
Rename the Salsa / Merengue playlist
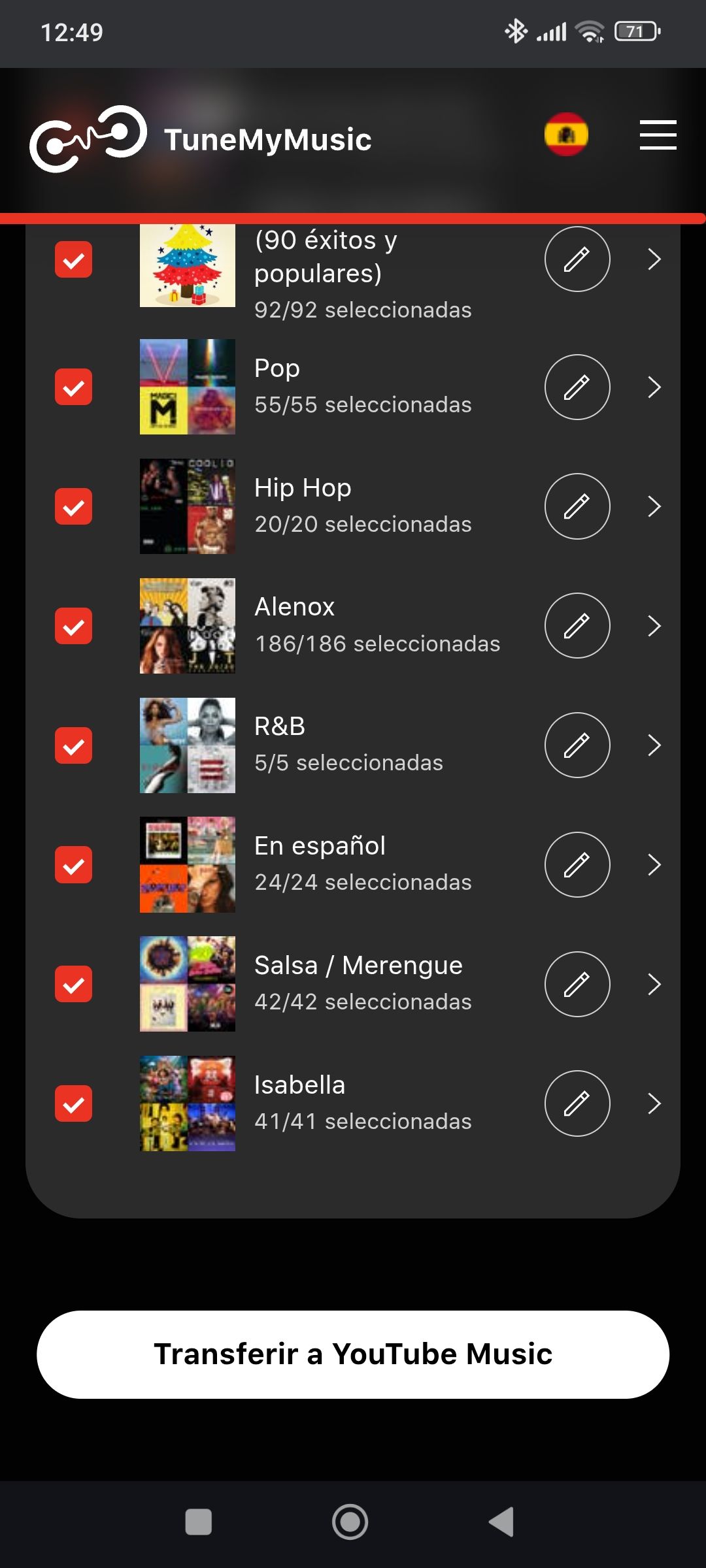pos(577,984)
